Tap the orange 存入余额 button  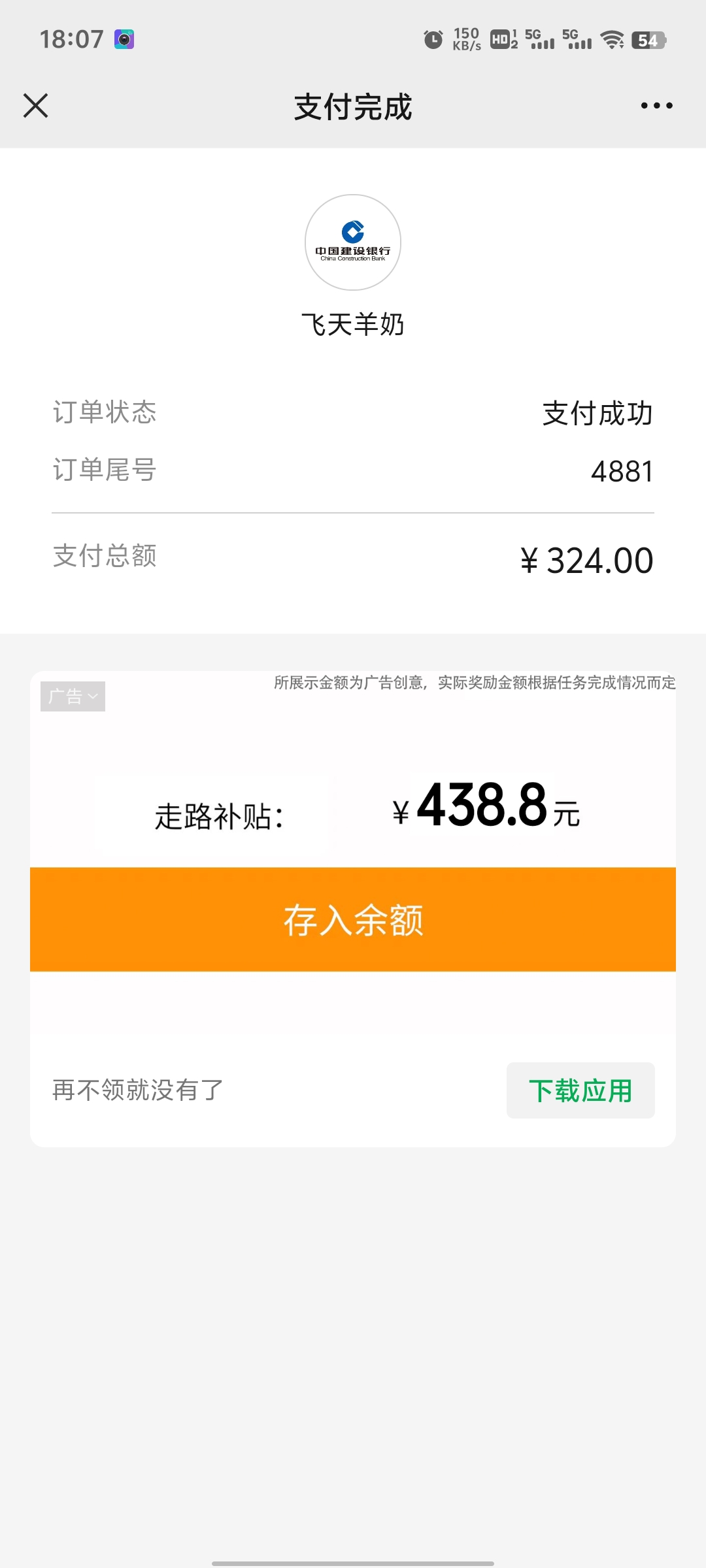point(353,920)
